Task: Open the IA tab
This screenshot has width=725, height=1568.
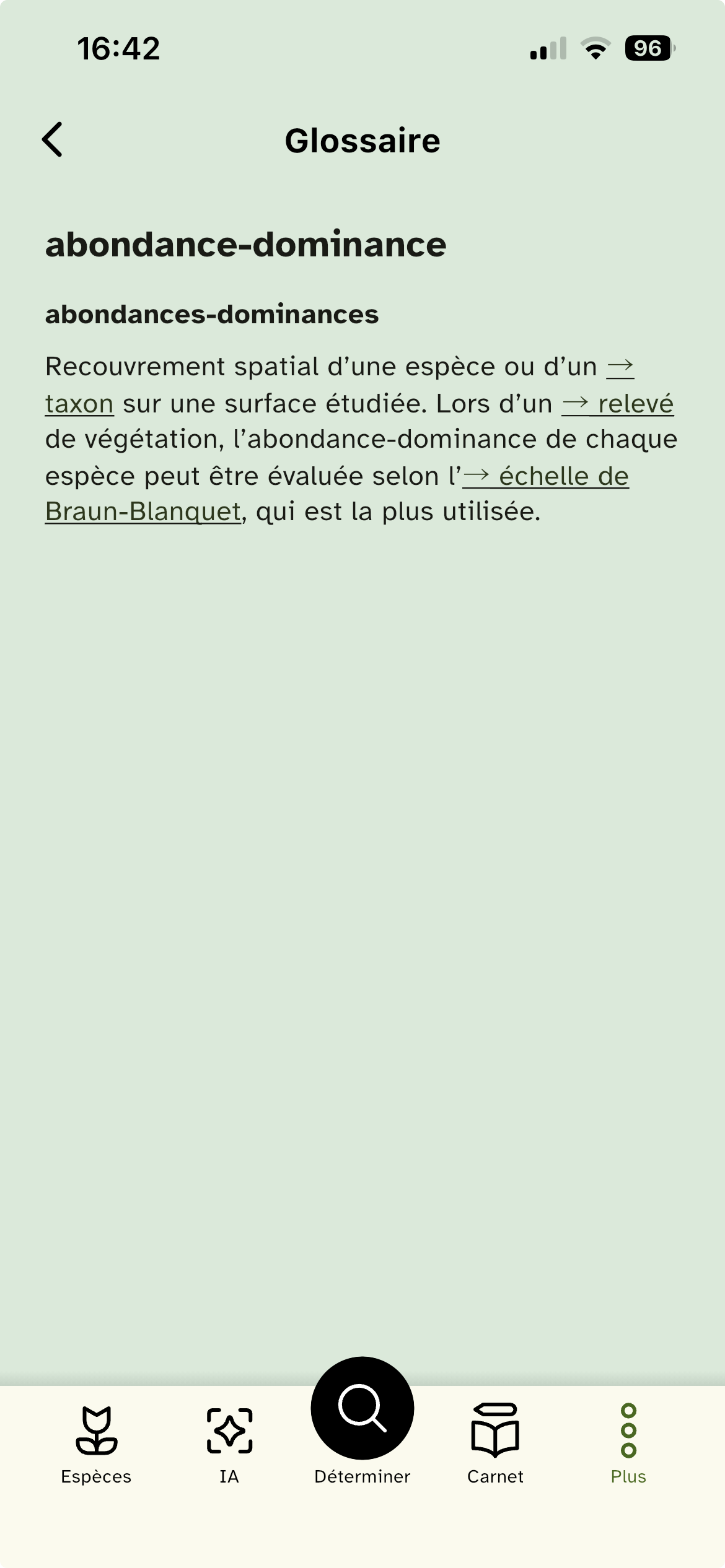Action: pyautogui.click(x=229, y=1444)
